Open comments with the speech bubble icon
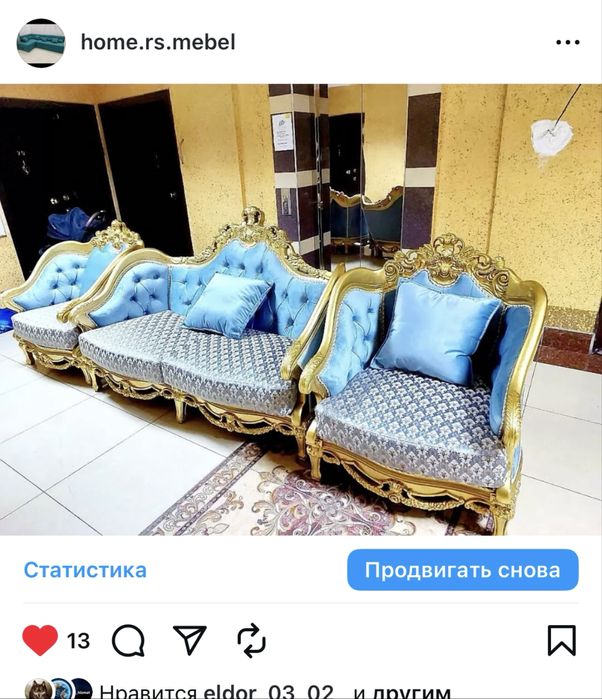This screenshot has width=602, height=699. click(x=128, y=640)
